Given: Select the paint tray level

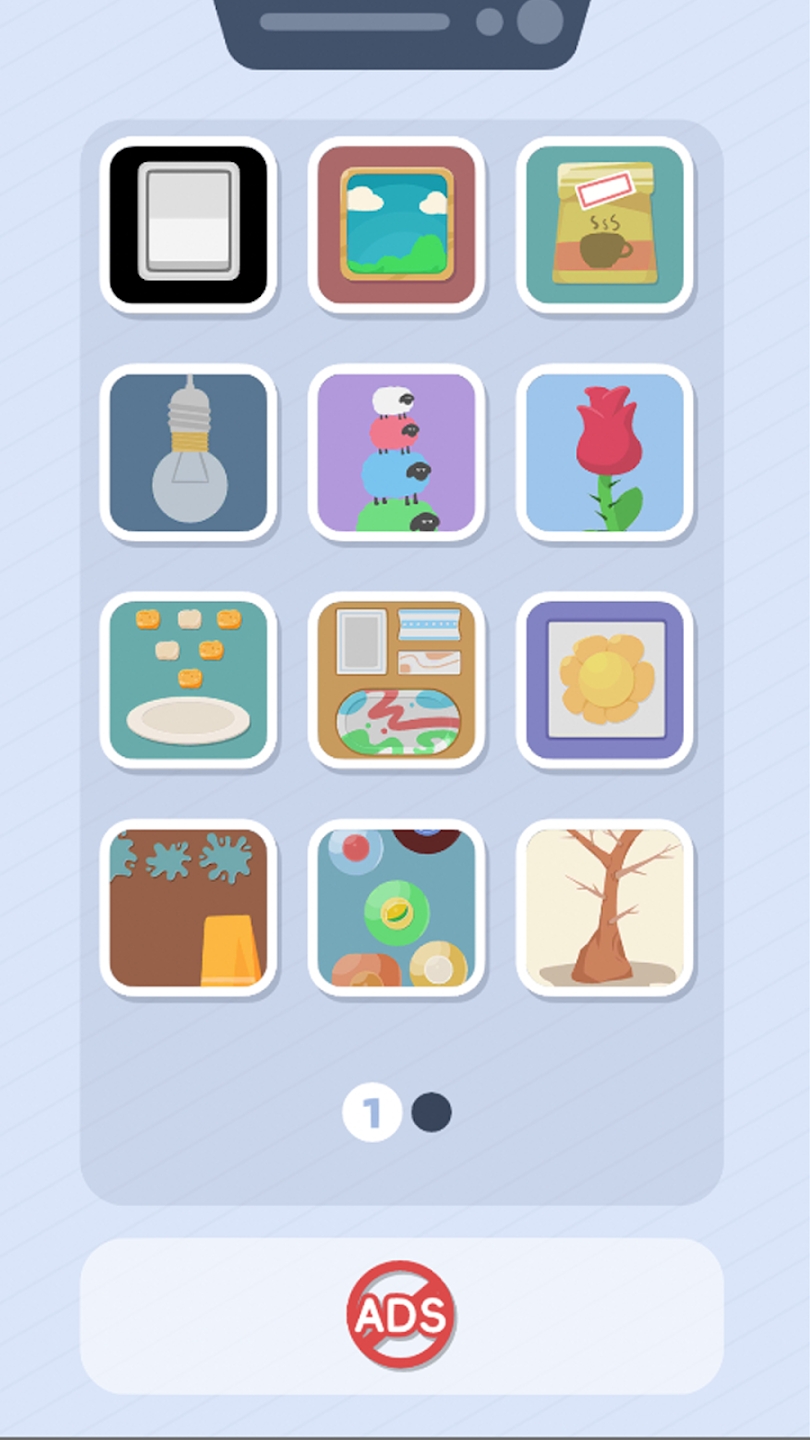Looking at the screenshot, I should [x=397, y=681].
